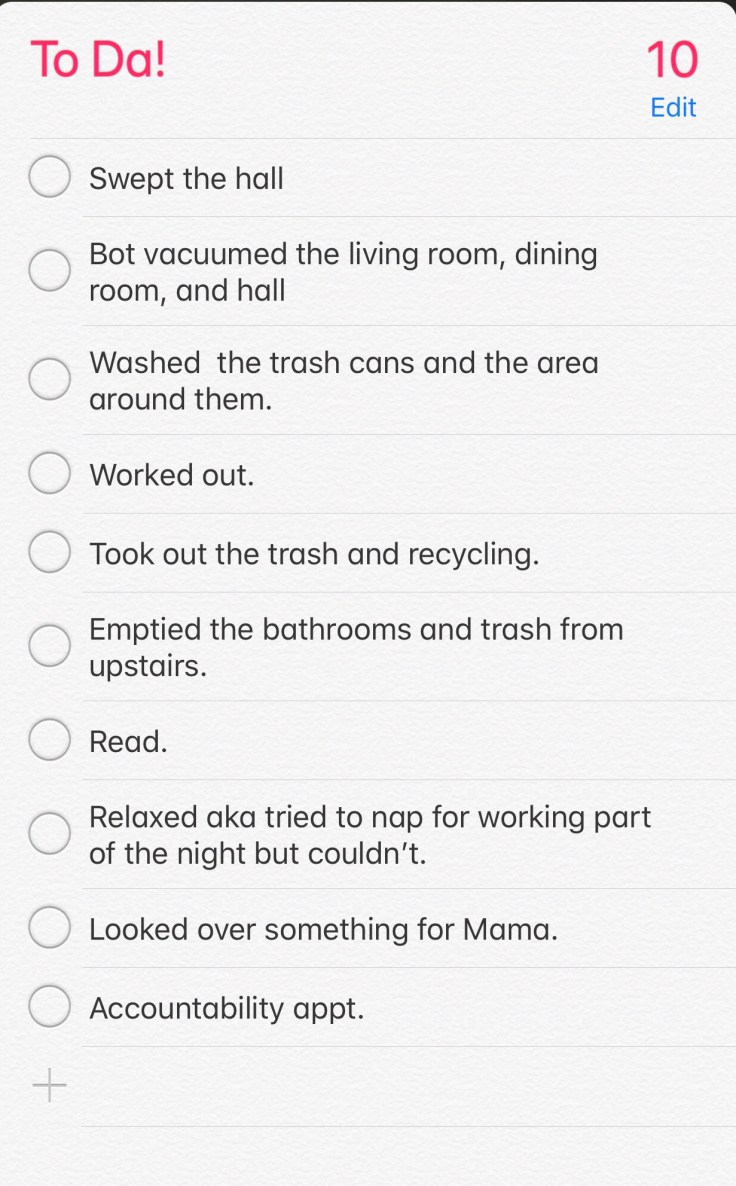Complete the 'Washed the trash cans' reminder
Viewport: 736px width, 1186px height.
49,380
